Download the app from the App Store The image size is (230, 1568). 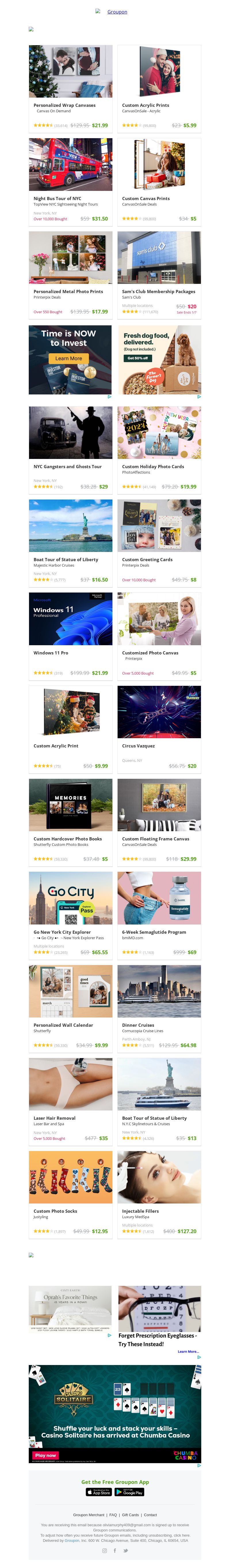(x=99, y=1492)
